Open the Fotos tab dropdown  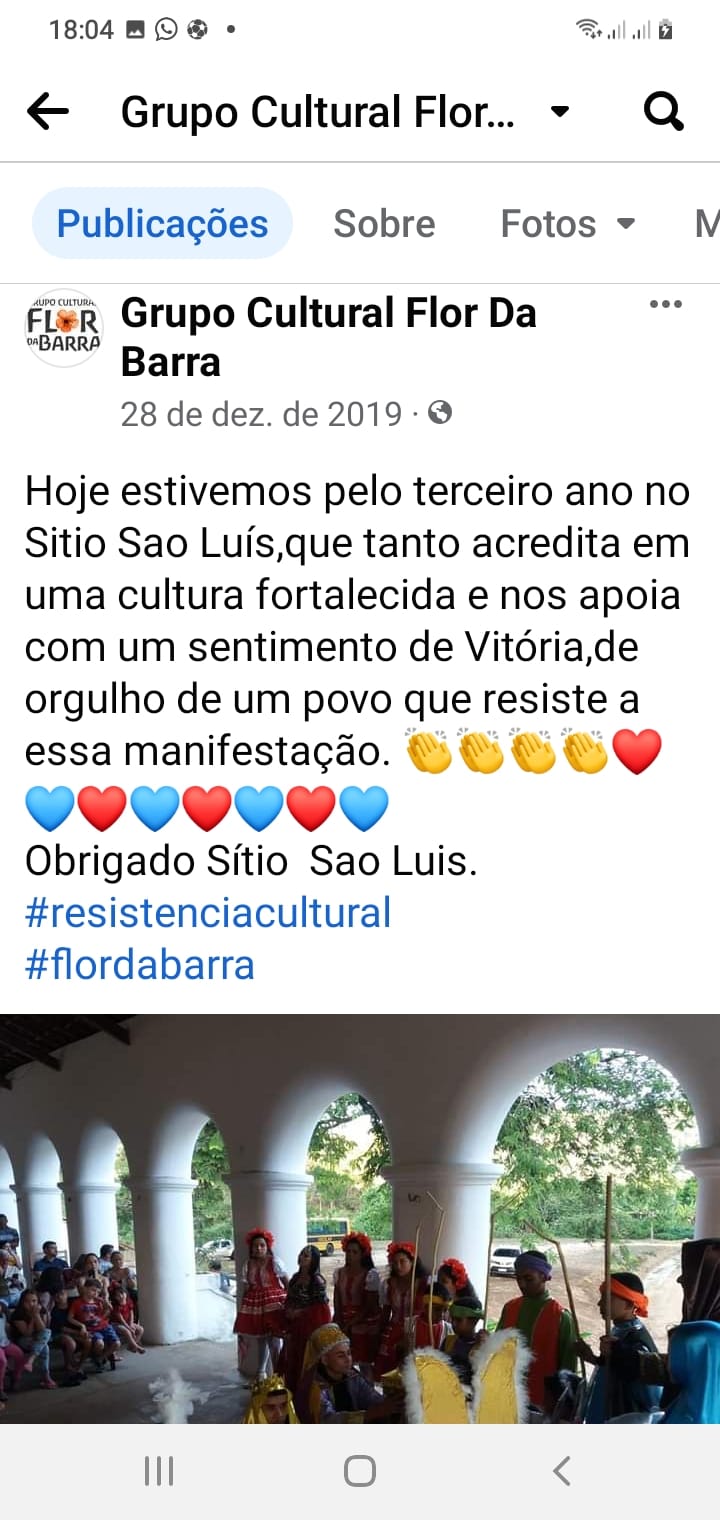[x=567, y=223]
